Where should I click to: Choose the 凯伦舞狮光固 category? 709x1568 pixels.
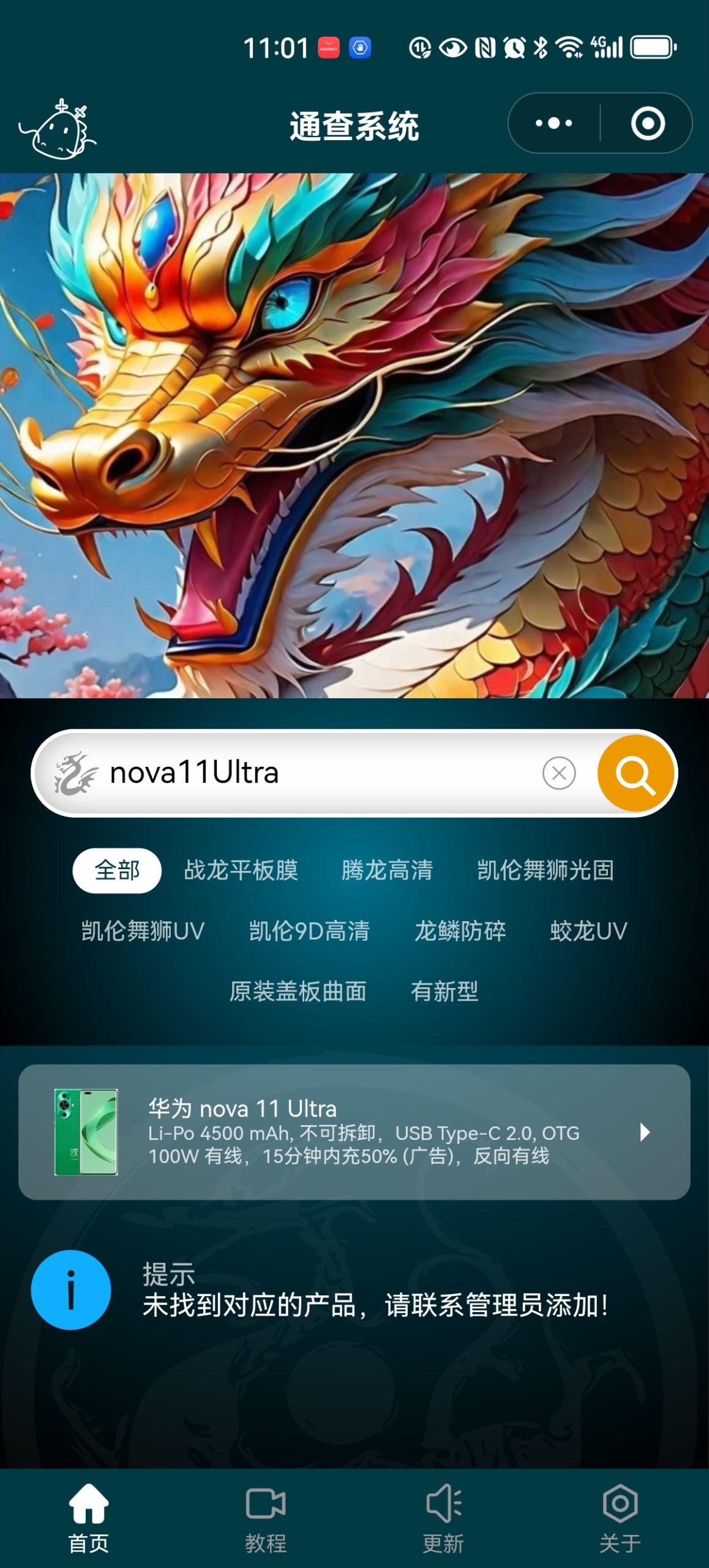point(545,870)
